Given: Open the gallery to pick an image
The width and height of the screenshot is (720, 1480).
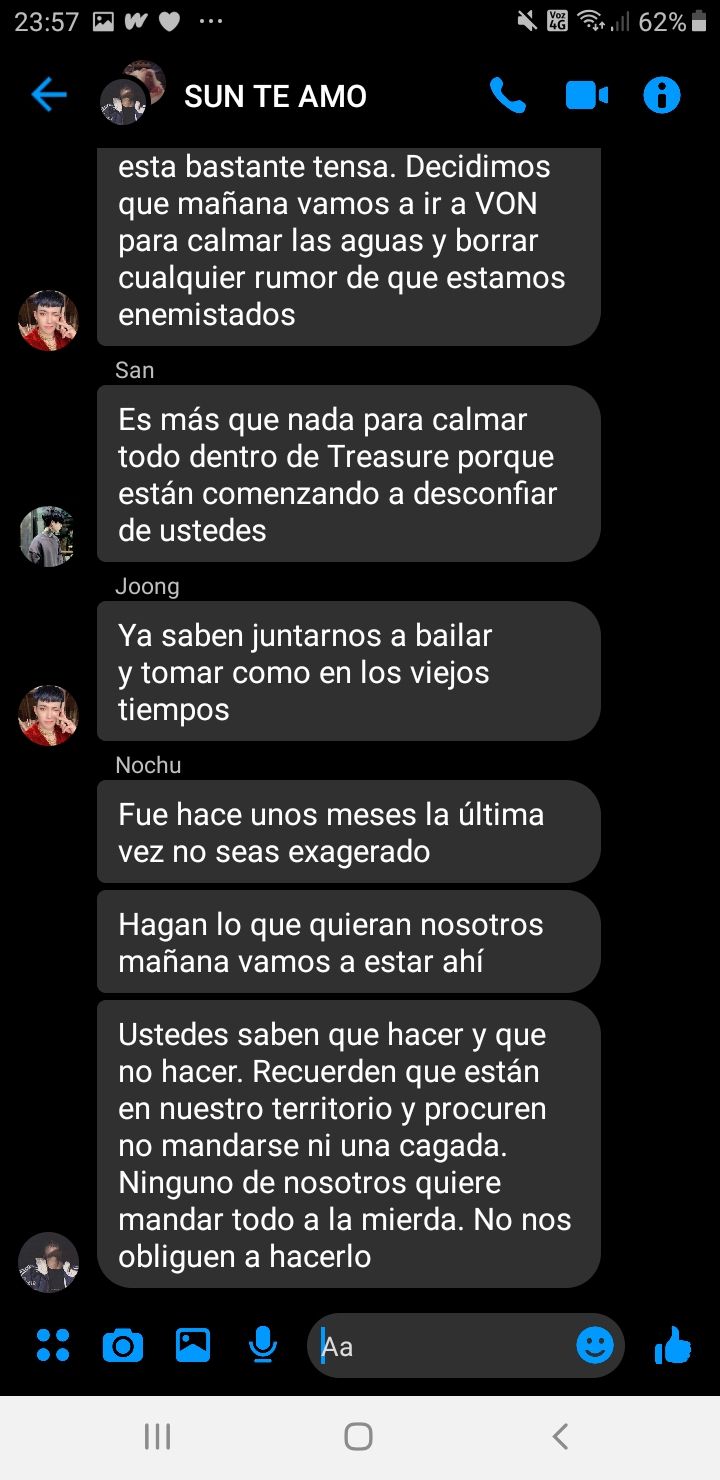Looking at the screenshot, I should point(193,1345).
